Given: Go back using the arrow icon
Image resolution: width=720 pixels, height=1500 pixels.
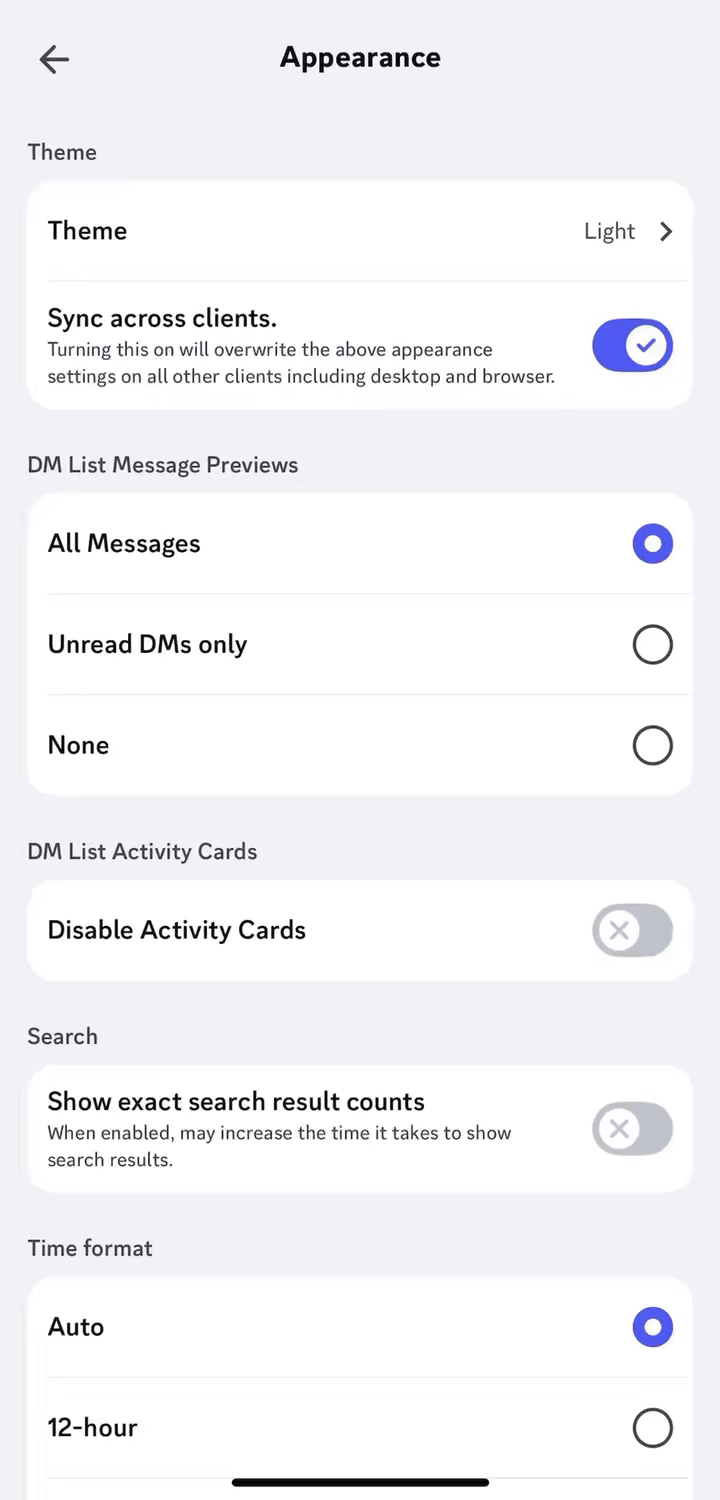Looking at the screenshot, I should coord(54,59).
